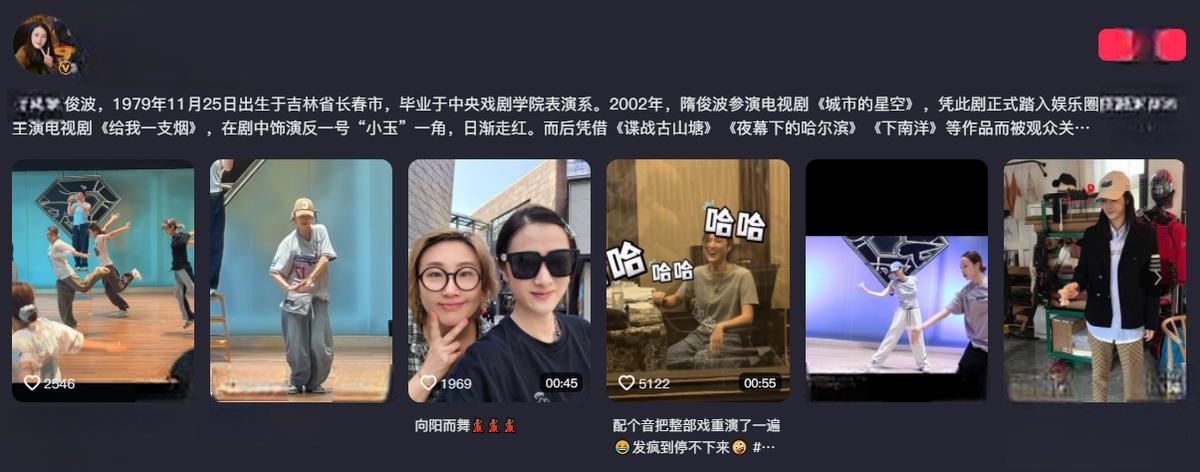
Task: Open the two dancers on stage video
Action: coord(896,300)
